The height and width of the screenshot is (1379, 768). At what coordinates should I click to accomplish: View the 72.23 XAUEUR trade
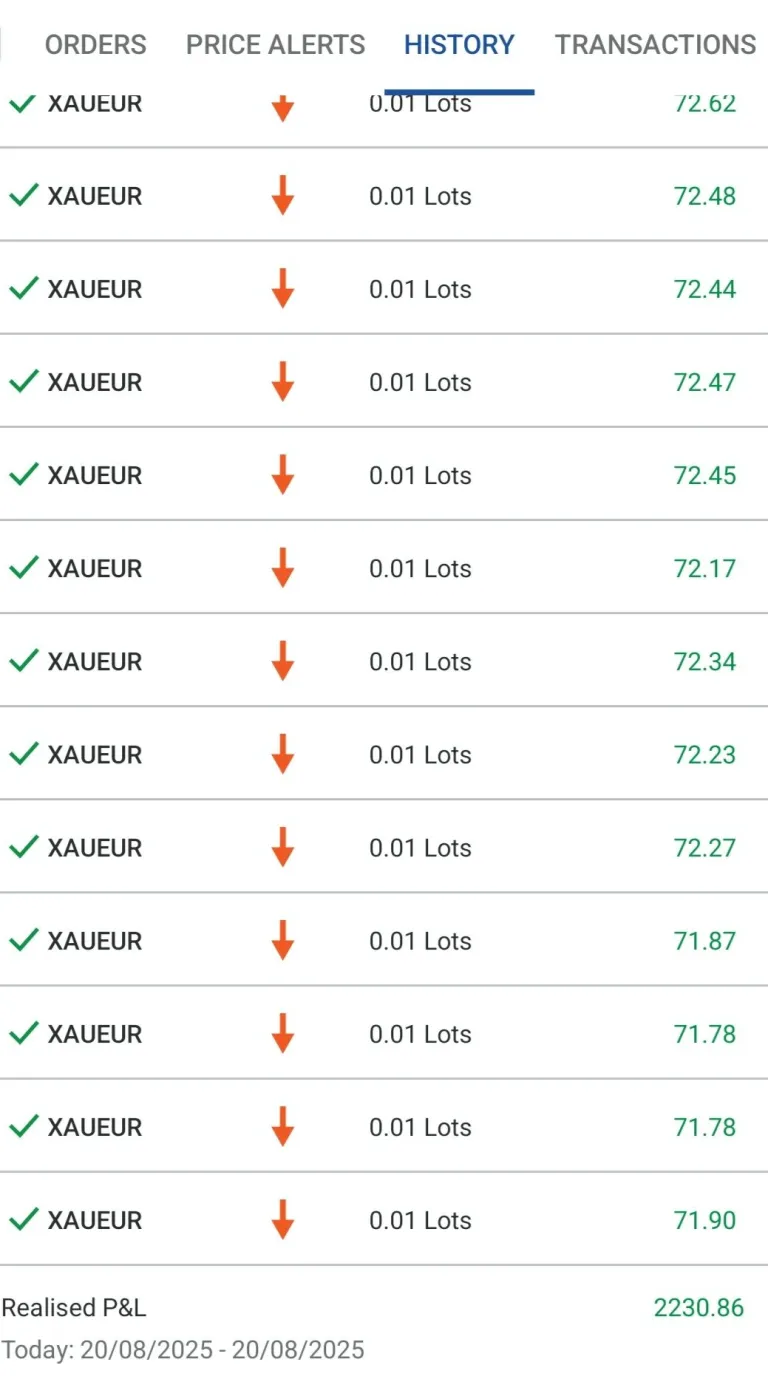click(384, 754)
